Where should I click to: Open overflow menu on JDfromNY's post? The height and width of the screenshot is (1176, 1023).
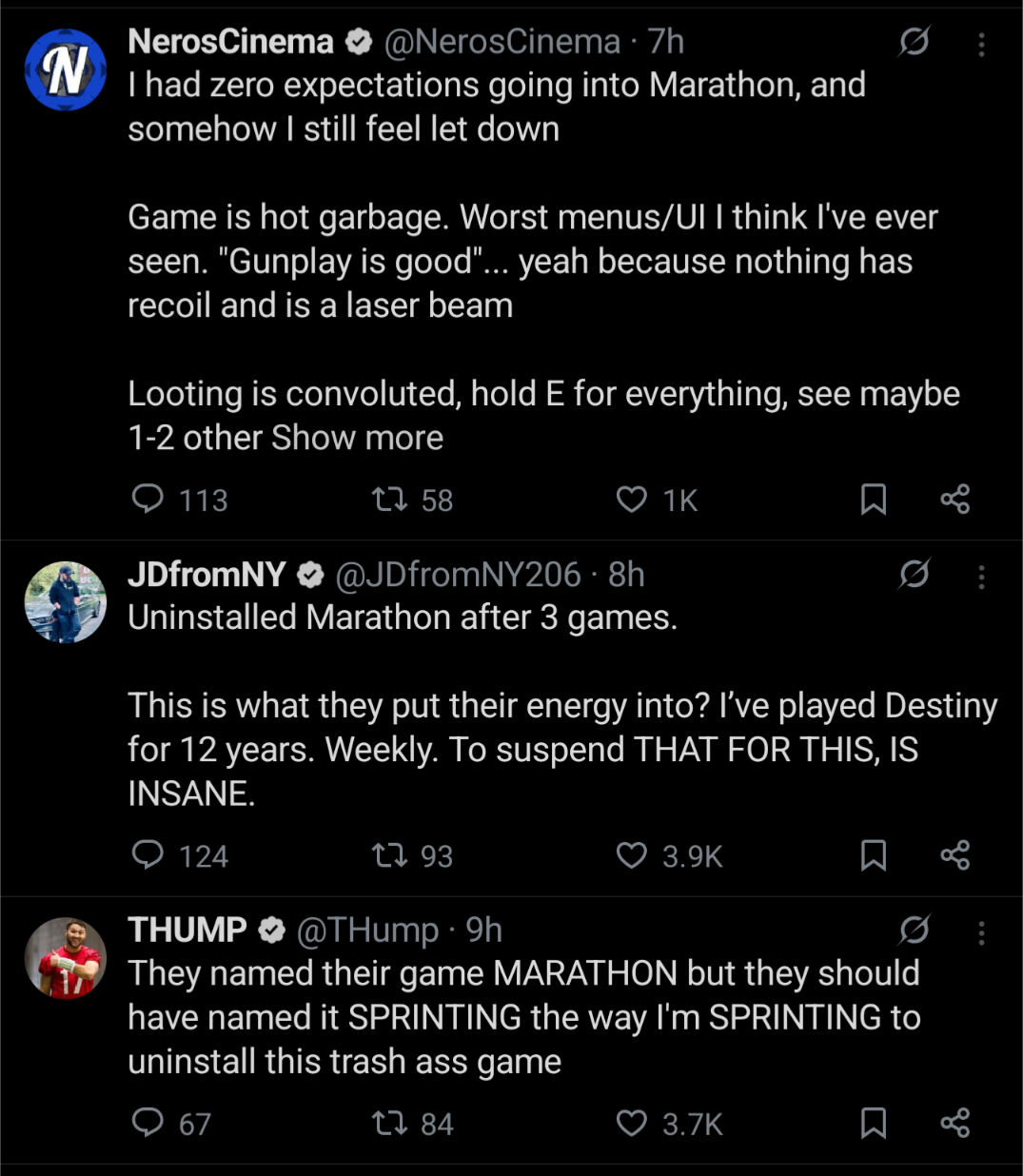981,577
